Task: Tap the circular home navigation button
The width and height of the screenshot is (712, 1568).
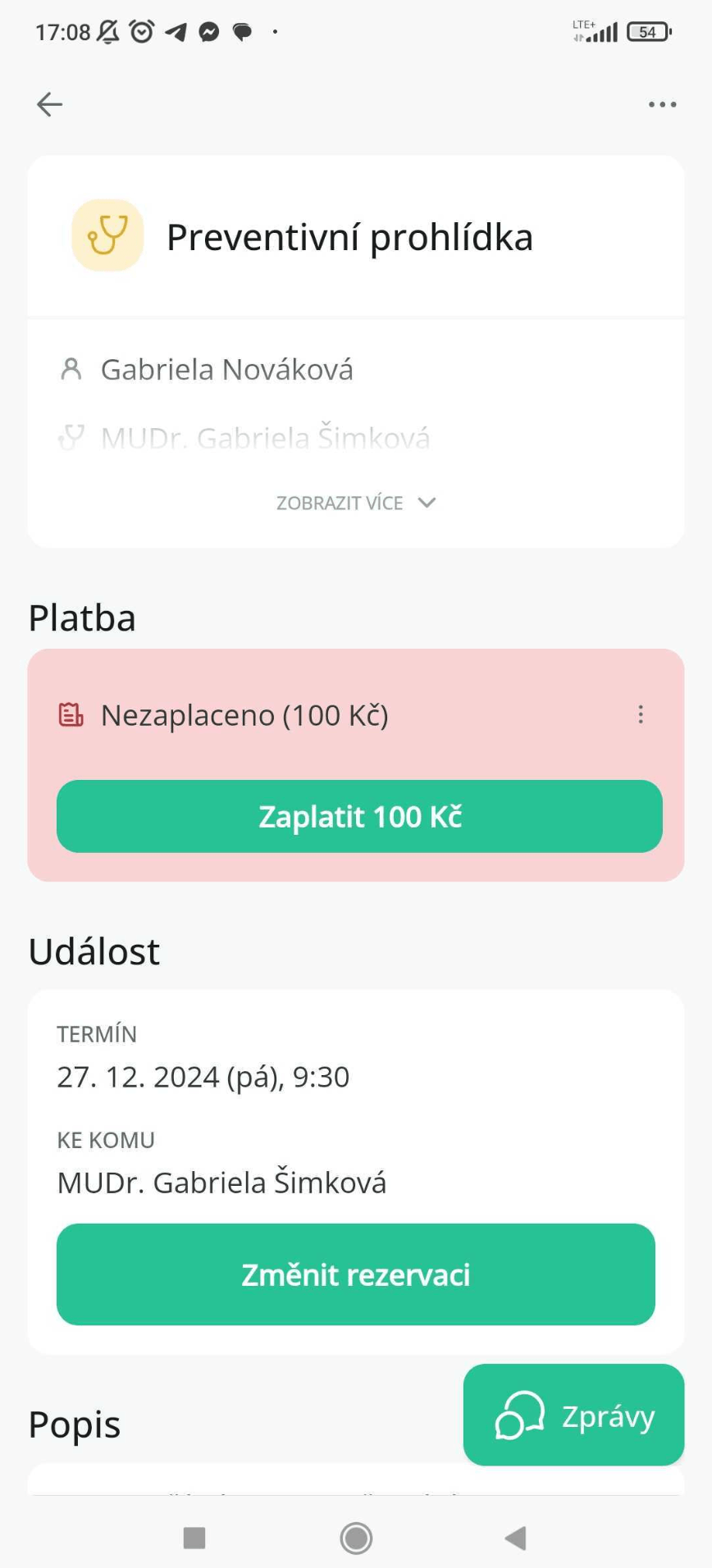Action: [x=355, y=1539]
